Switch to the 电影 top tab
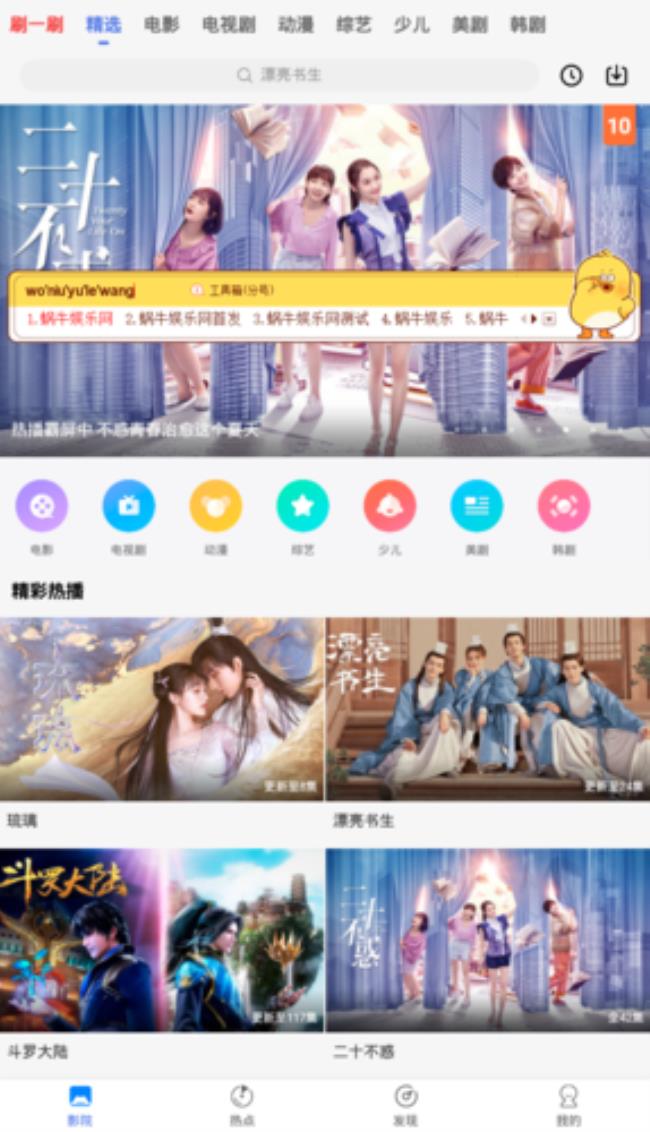 pyautogui.click(x=161, y=24)
